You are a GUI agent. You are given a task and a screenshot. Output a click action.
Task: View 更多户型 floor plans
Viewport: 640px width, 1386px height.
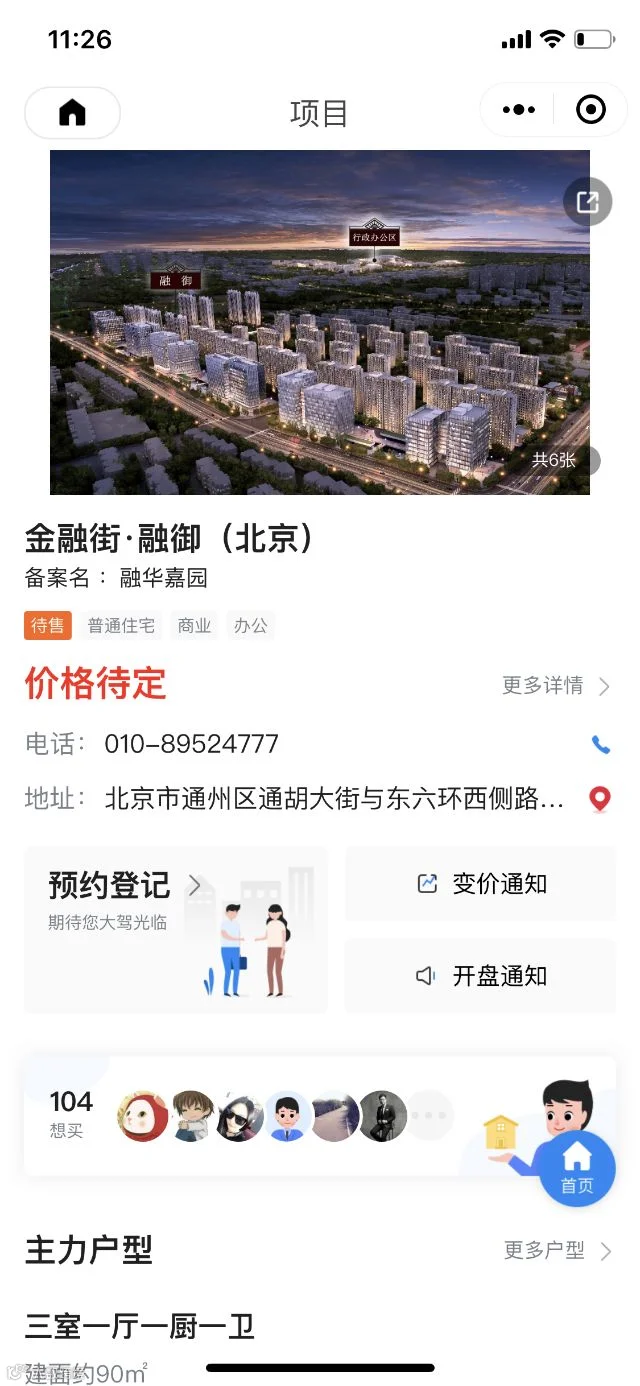(x=557, y=1251)
